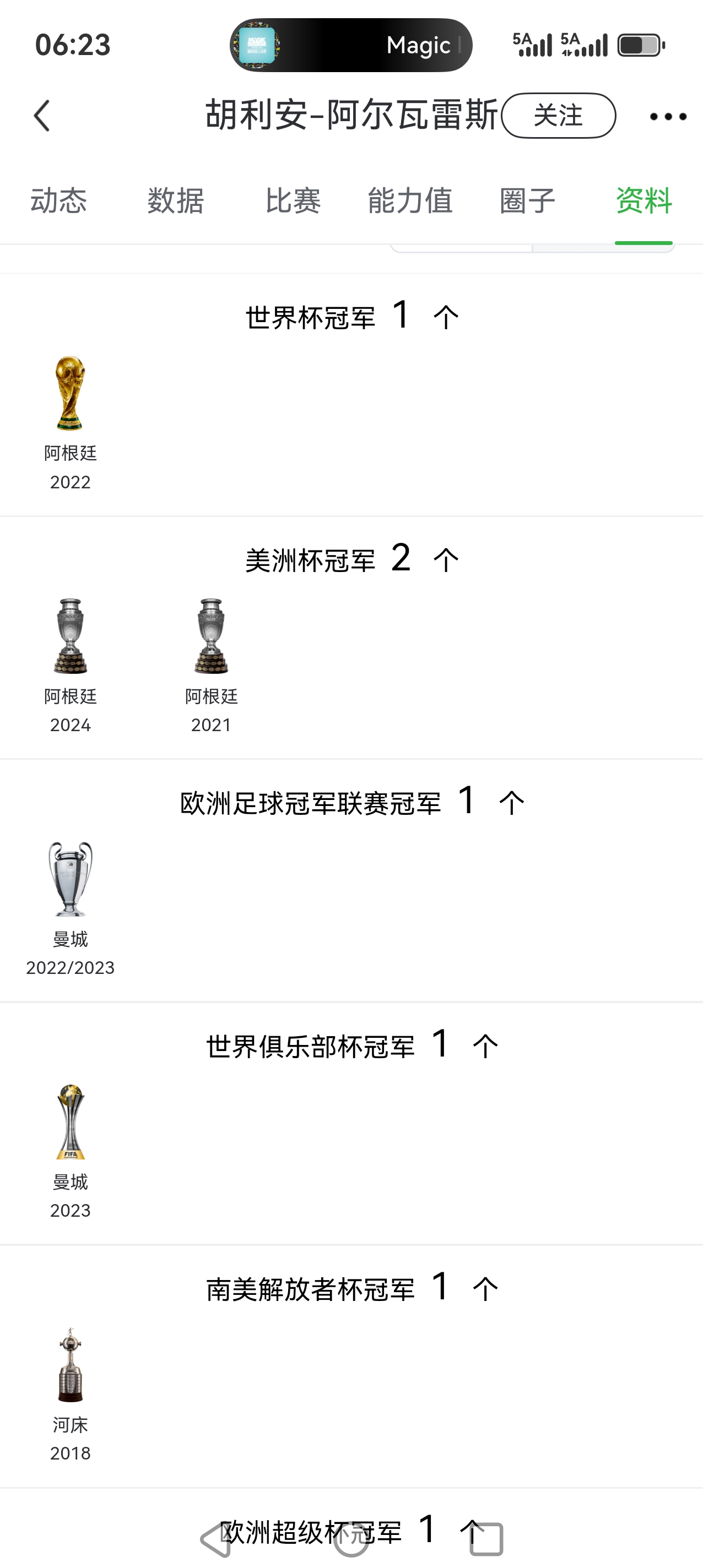Screen dimensions: 703x1568
Task: Select the 能力值 tab
Action: pos(410,200)
